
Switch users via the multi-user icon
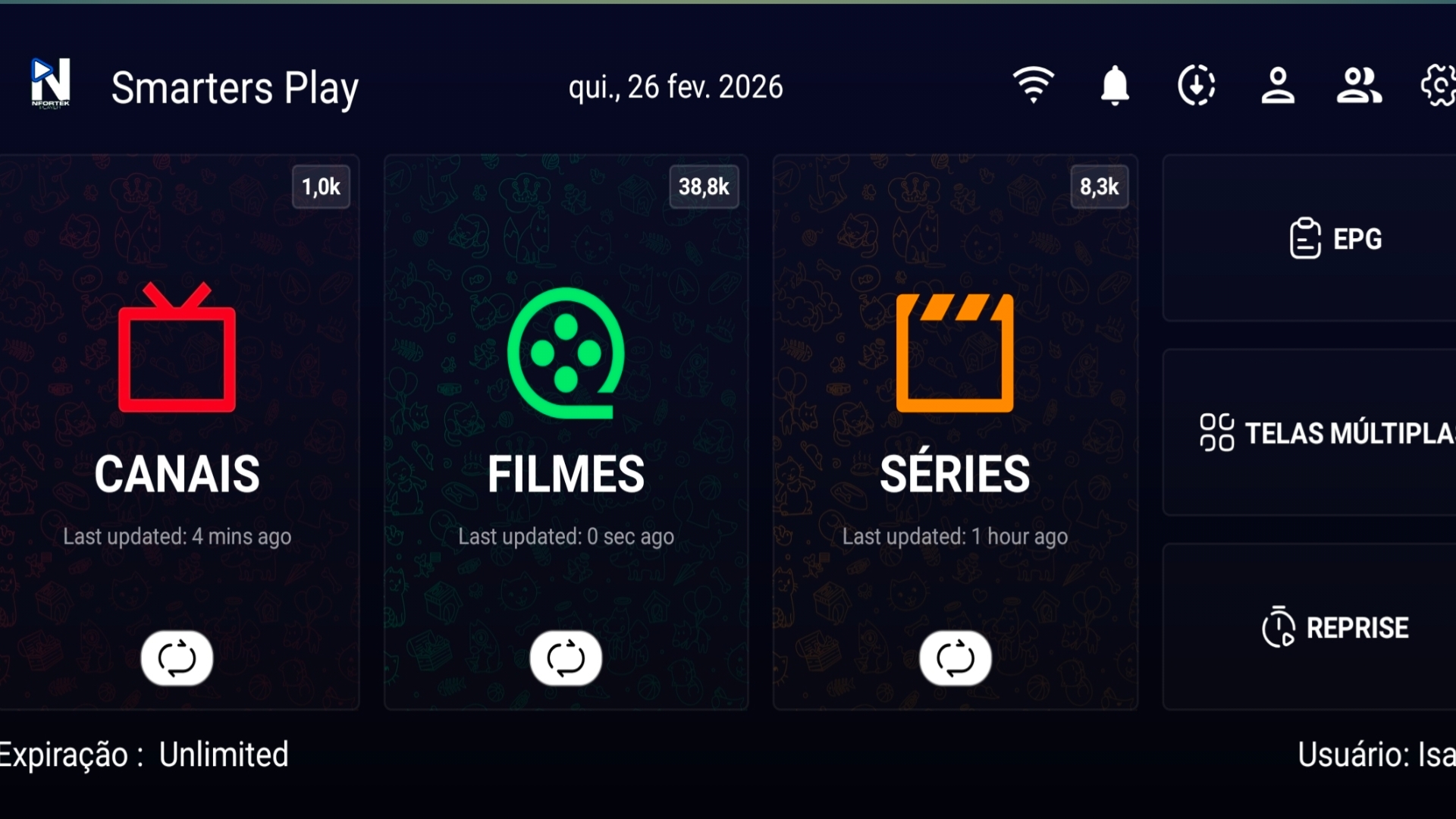[x=1358, y=85]
